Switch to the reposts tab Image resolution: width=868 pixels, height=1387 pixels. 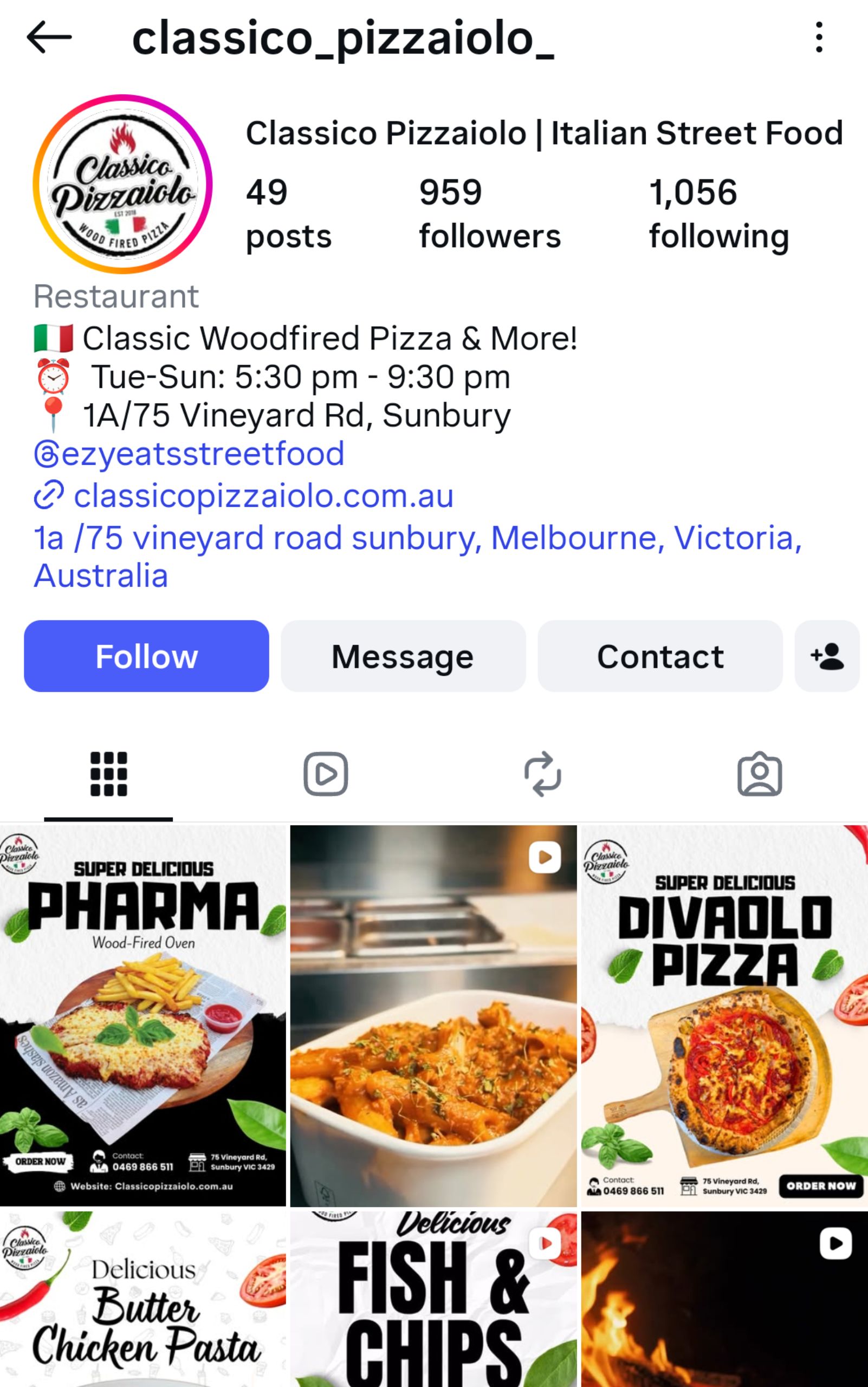pyautogui.click(x=542, y=774)
